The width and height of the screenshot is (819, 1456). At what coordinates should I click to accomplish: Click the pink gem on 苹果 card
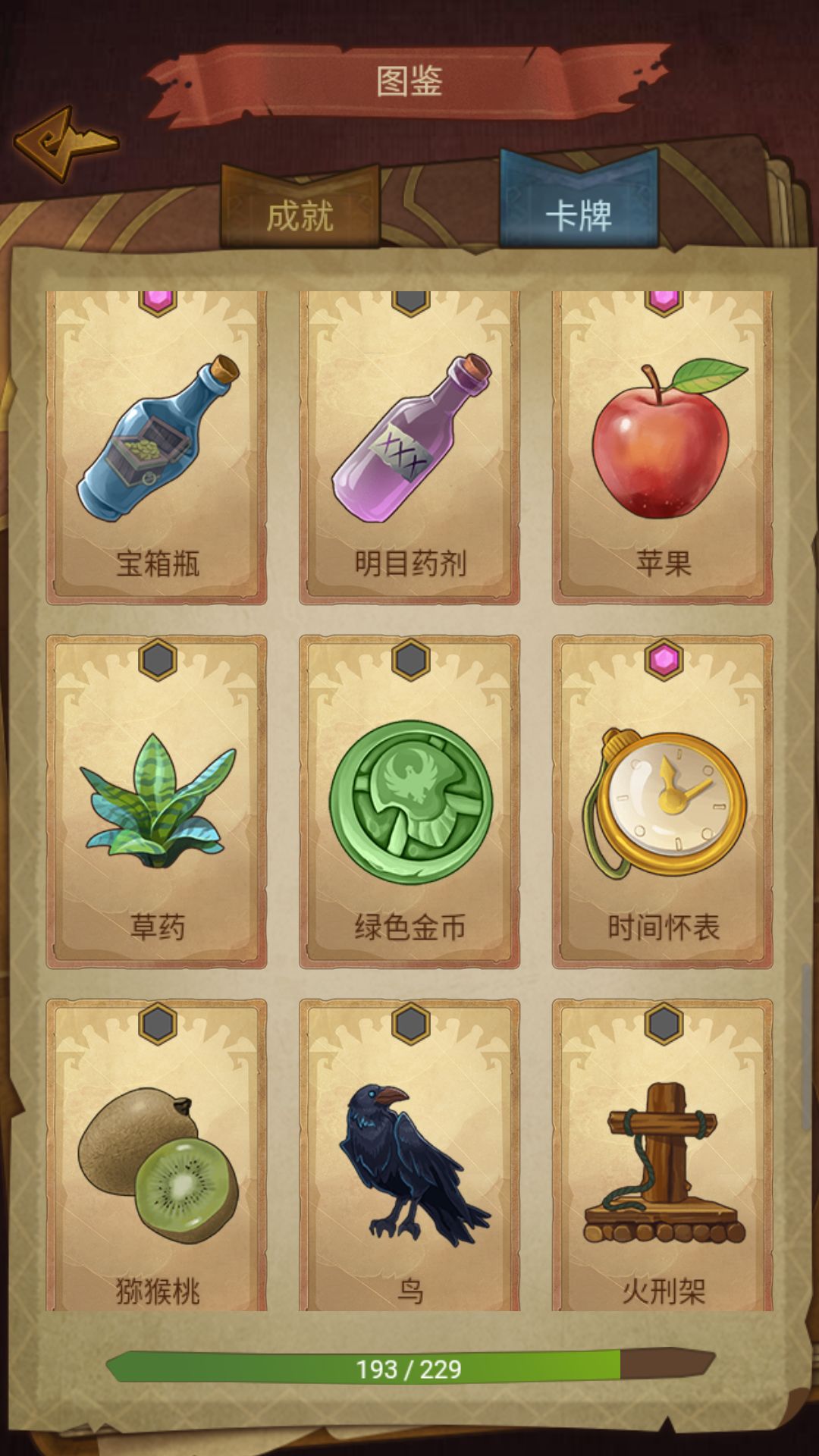(665, 300)
